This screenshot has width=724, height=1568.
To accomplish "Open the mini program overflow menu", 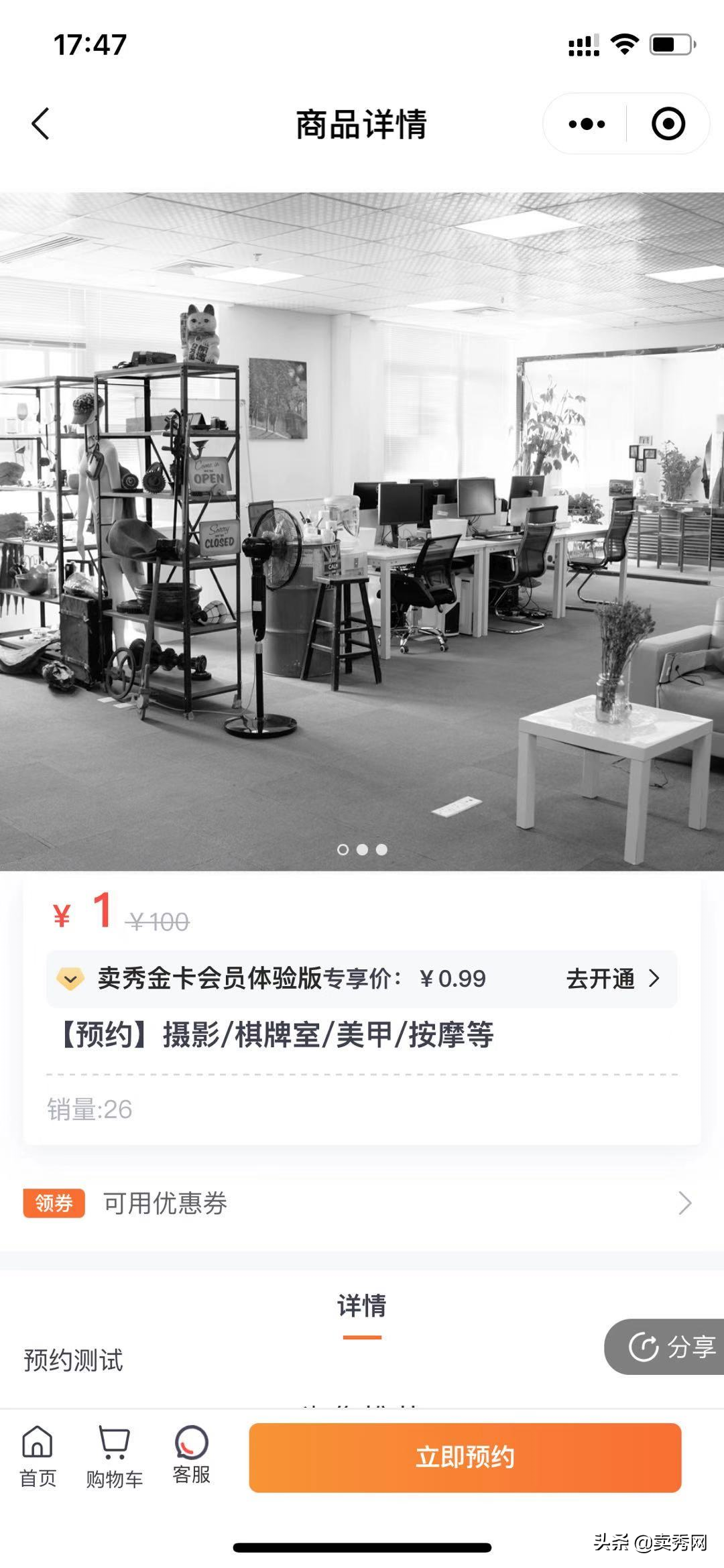I will pos(587,124).
